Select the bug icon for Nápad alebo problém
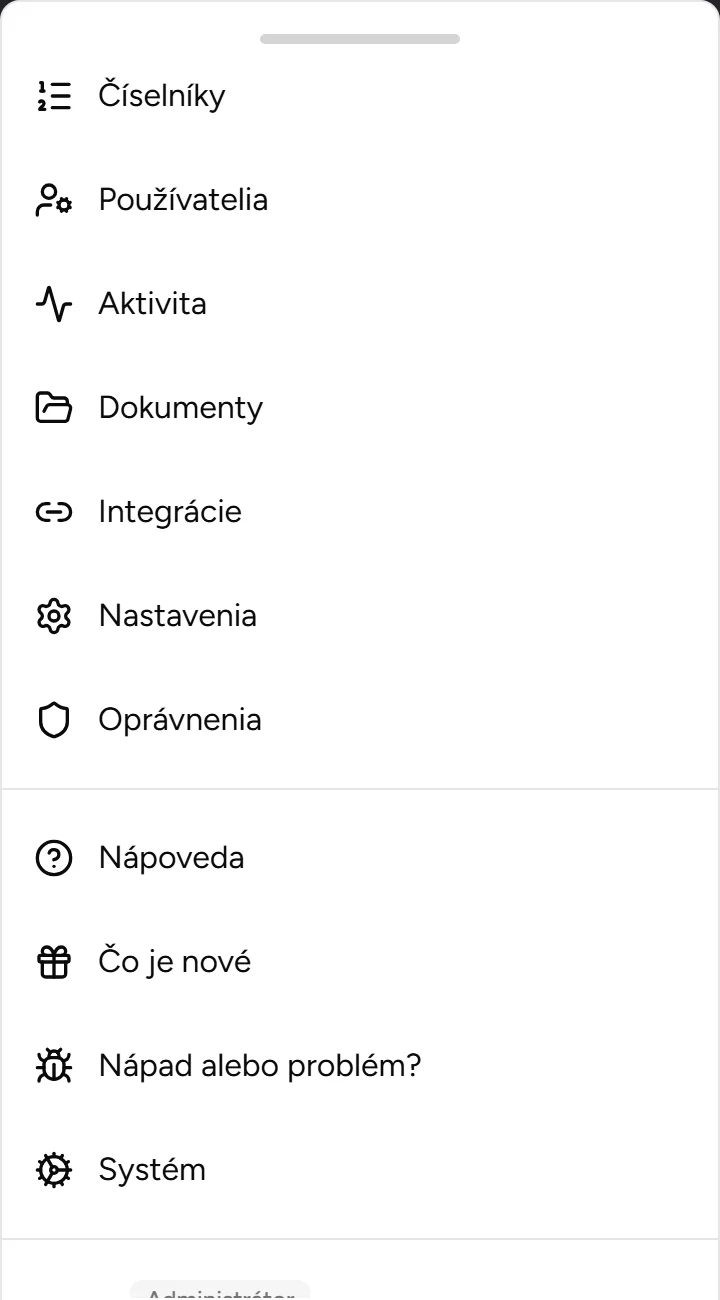The height and width of the screenshot is (1300, 720). (x=53, y=1065)
